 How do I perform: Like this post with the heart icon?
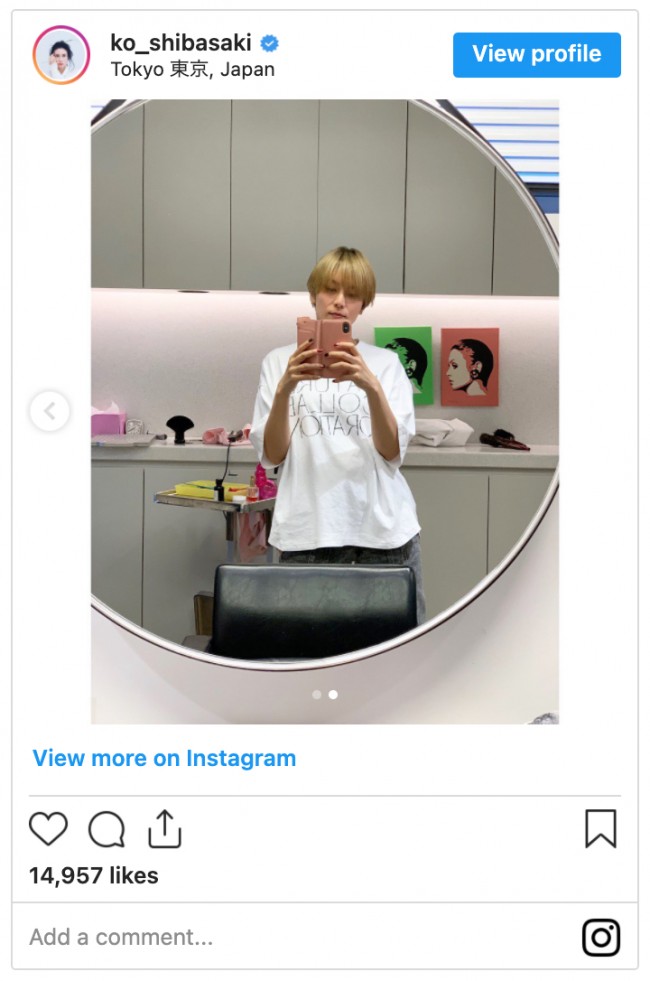click(48, 829)
